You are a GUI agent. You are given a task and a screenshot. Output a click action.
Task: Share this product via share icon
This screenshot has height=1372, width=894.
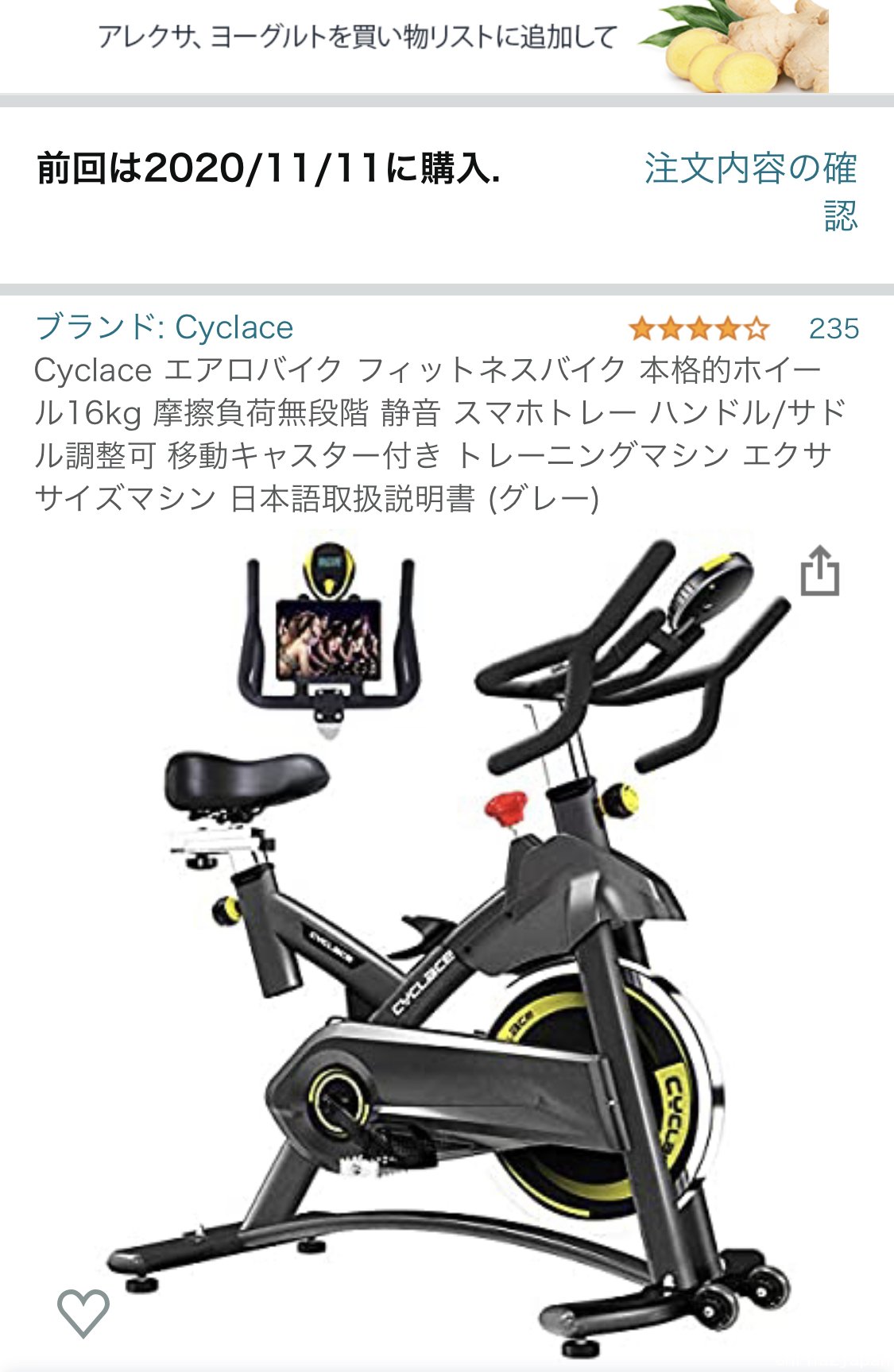[x=819, y=570]
